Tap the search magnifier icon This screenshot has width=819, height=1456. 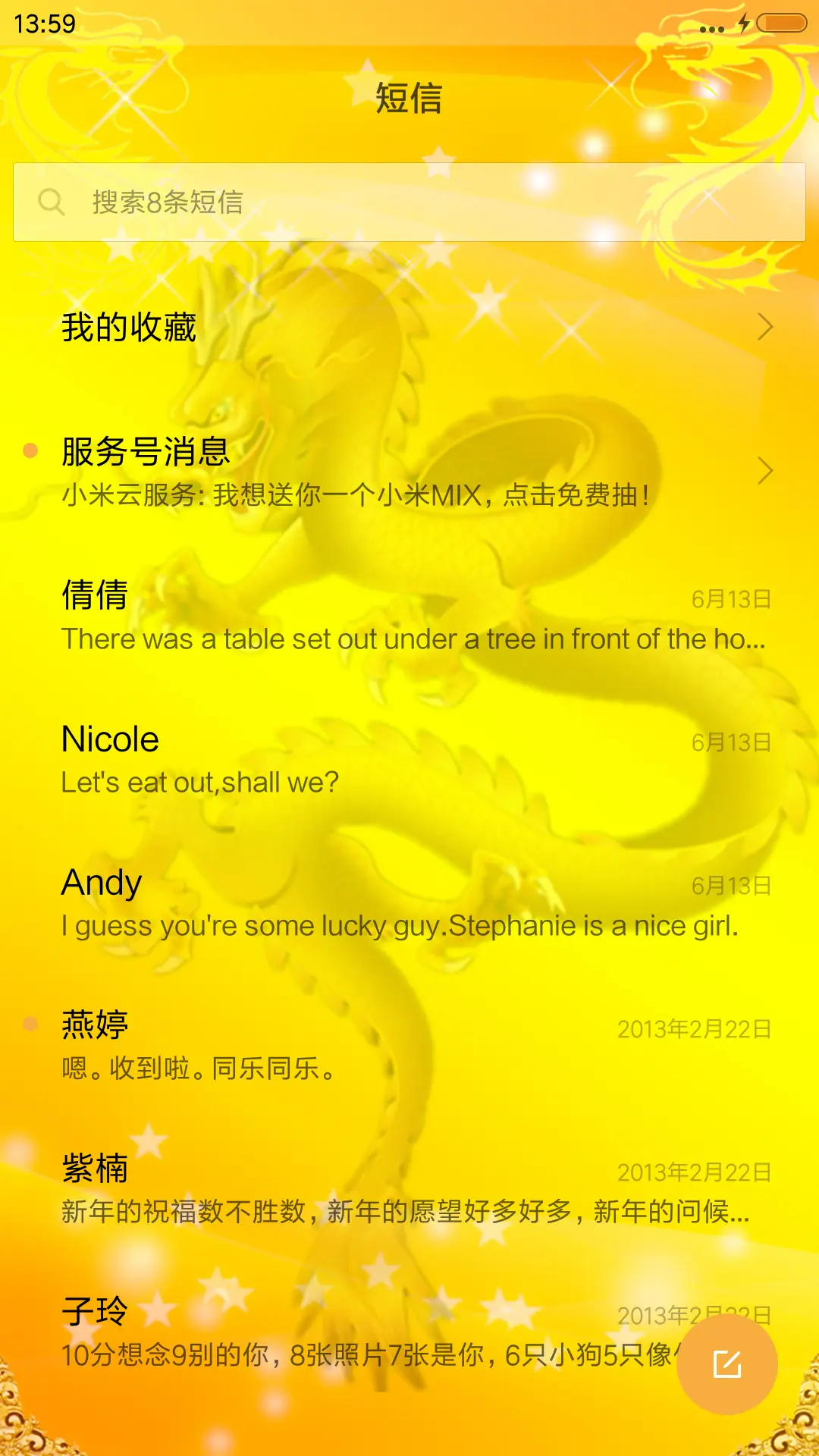tap(50, 202)
